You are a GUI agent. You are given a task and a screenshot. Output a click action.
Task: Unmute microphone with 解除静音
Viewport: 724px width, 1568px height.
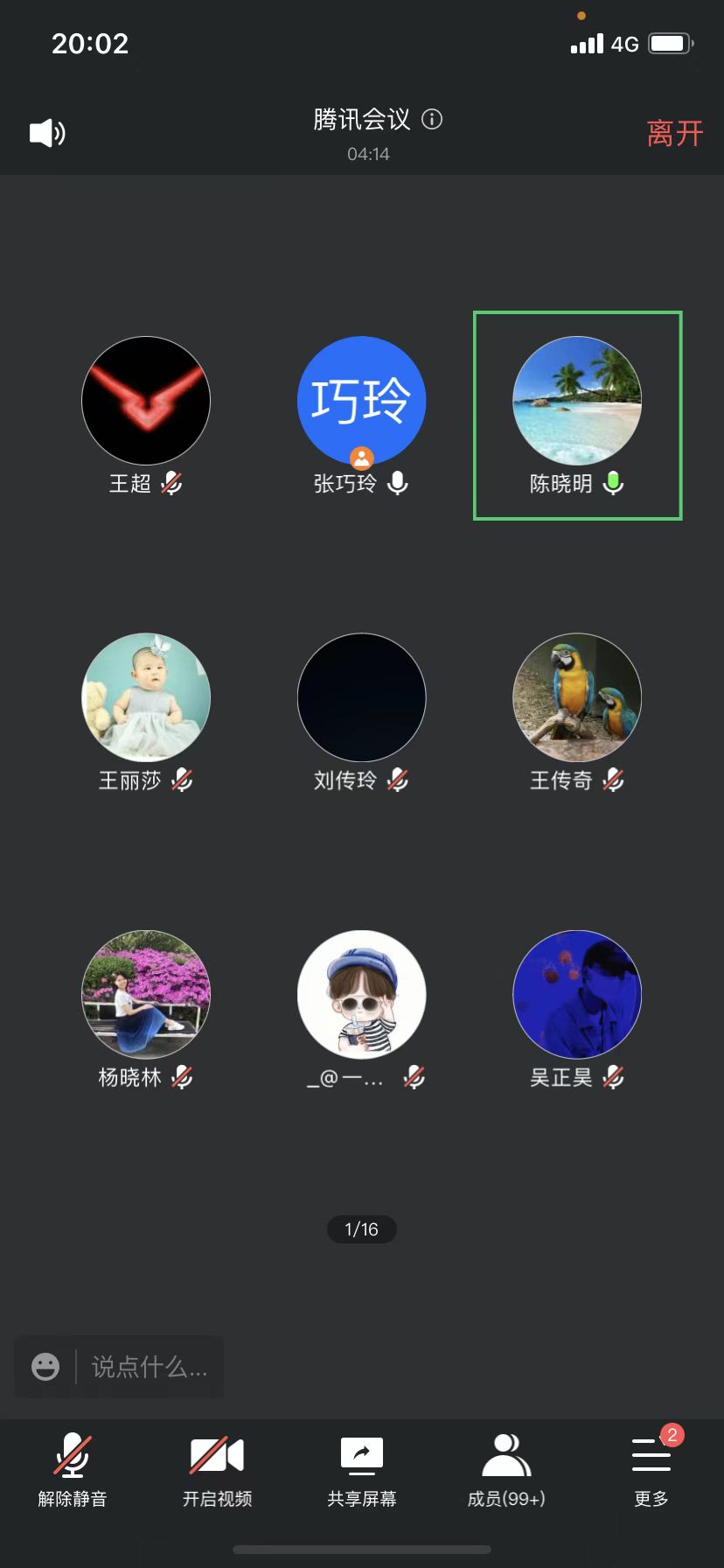pyautogui.click(x=73, y=1470)
